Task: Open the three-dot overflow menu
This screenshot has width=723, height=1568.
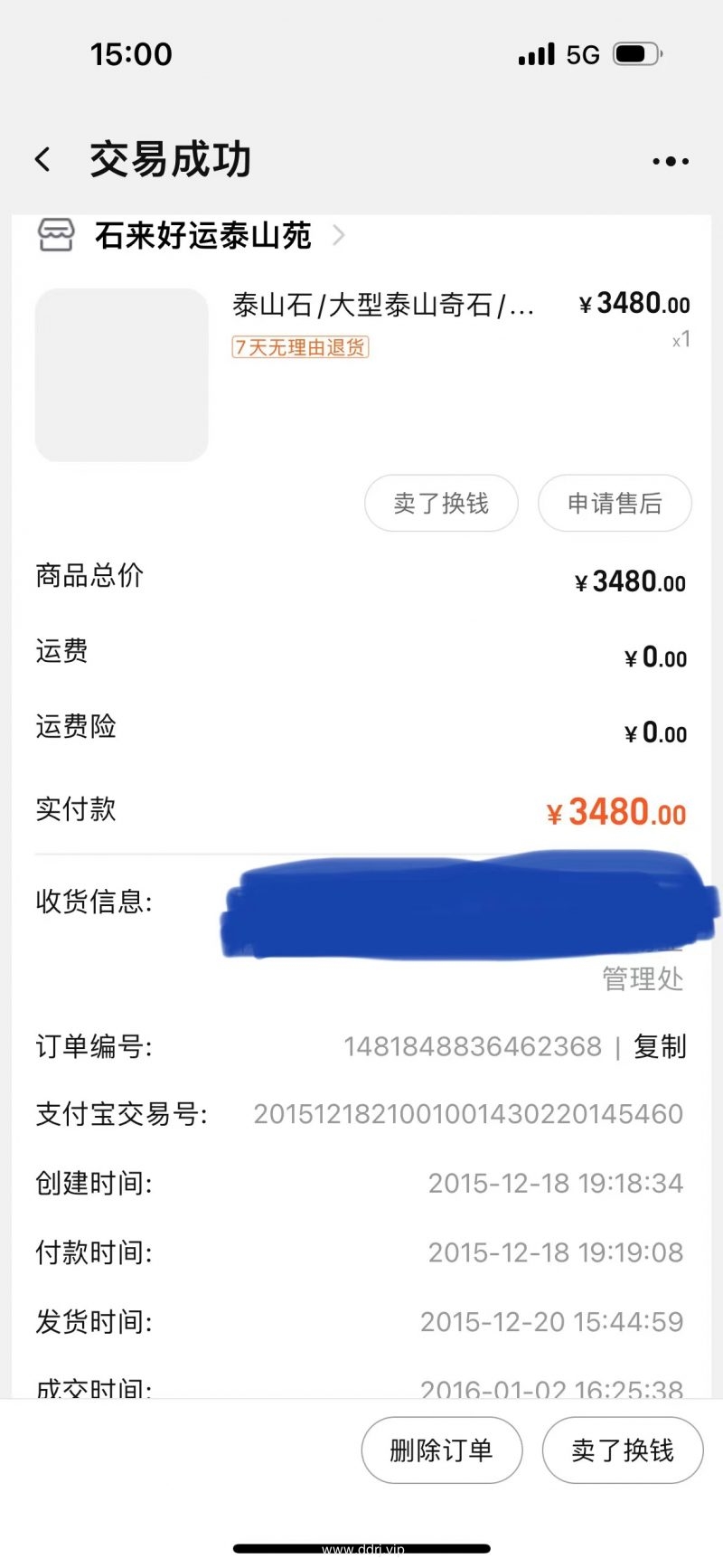Action: [x=670, y=162]
